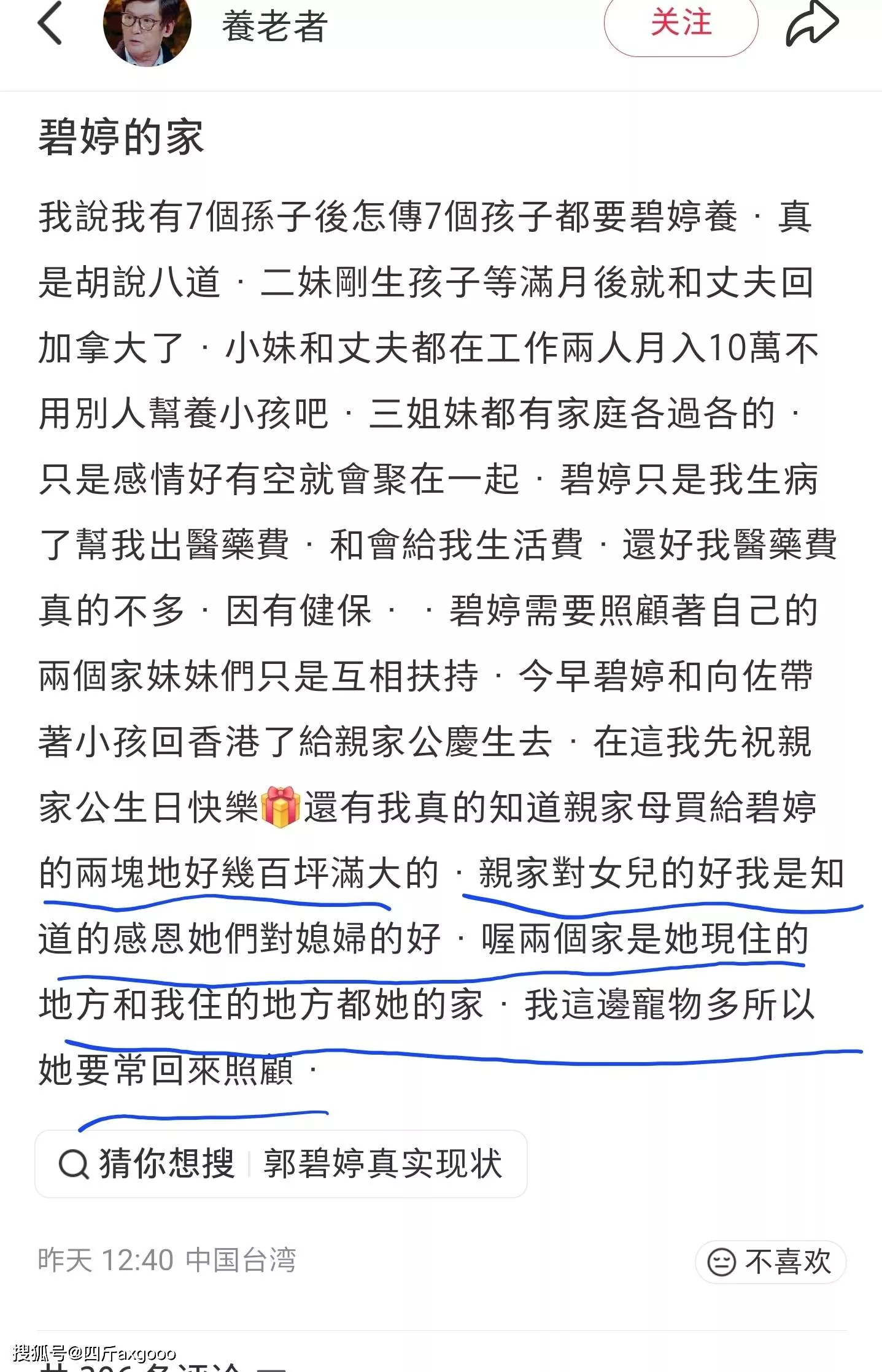The image size is (882, 1372).
Task: Open 養老者's profile avatar
Action: (x=147, y=28)
